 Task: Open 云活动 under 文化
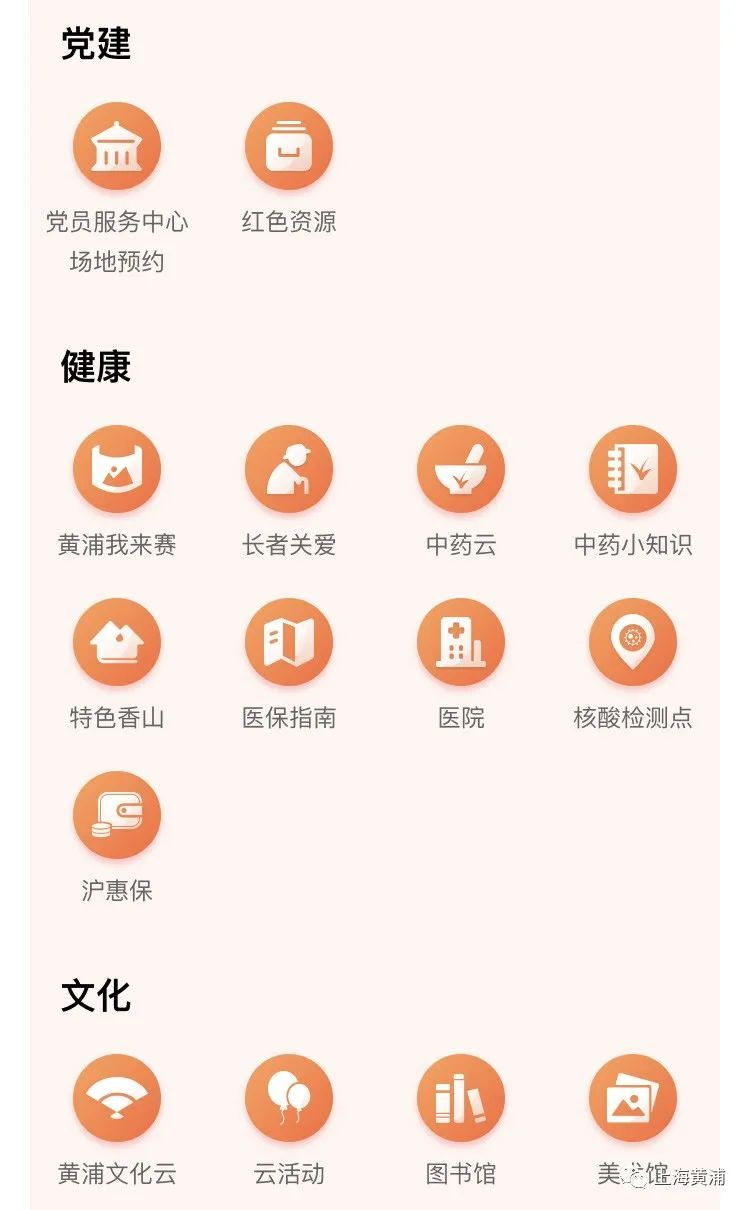(x=289, y=1099)
